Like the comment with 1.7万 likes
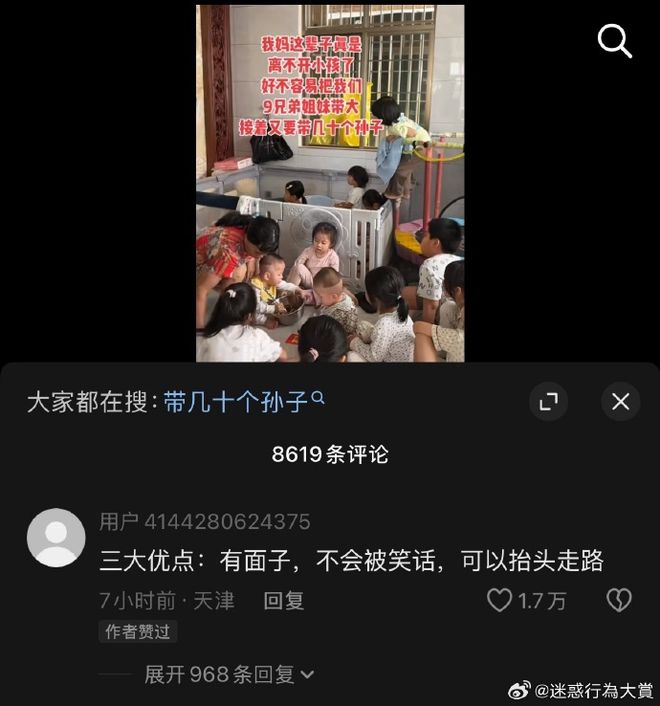 pyautogui.click(x=500, y=600)
